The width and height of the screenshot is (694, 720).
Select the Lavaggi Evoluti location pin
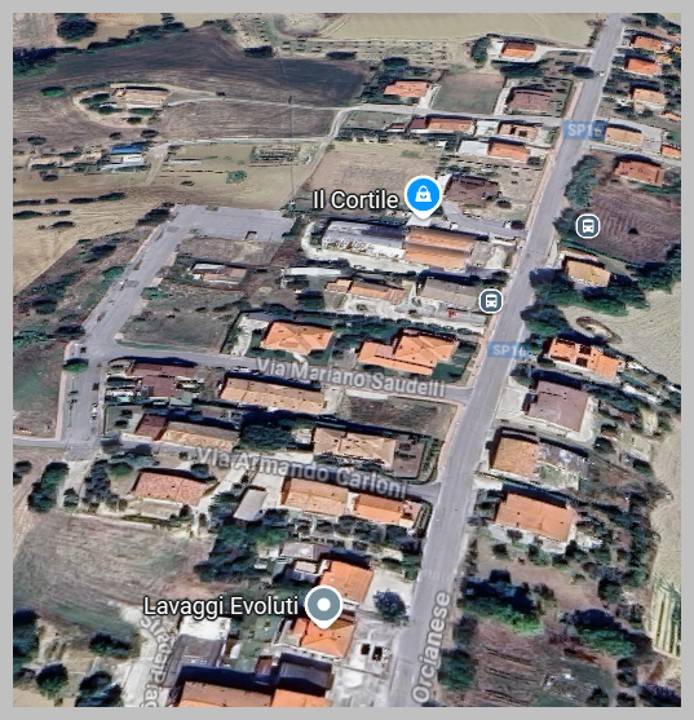[x=322, y=603]
